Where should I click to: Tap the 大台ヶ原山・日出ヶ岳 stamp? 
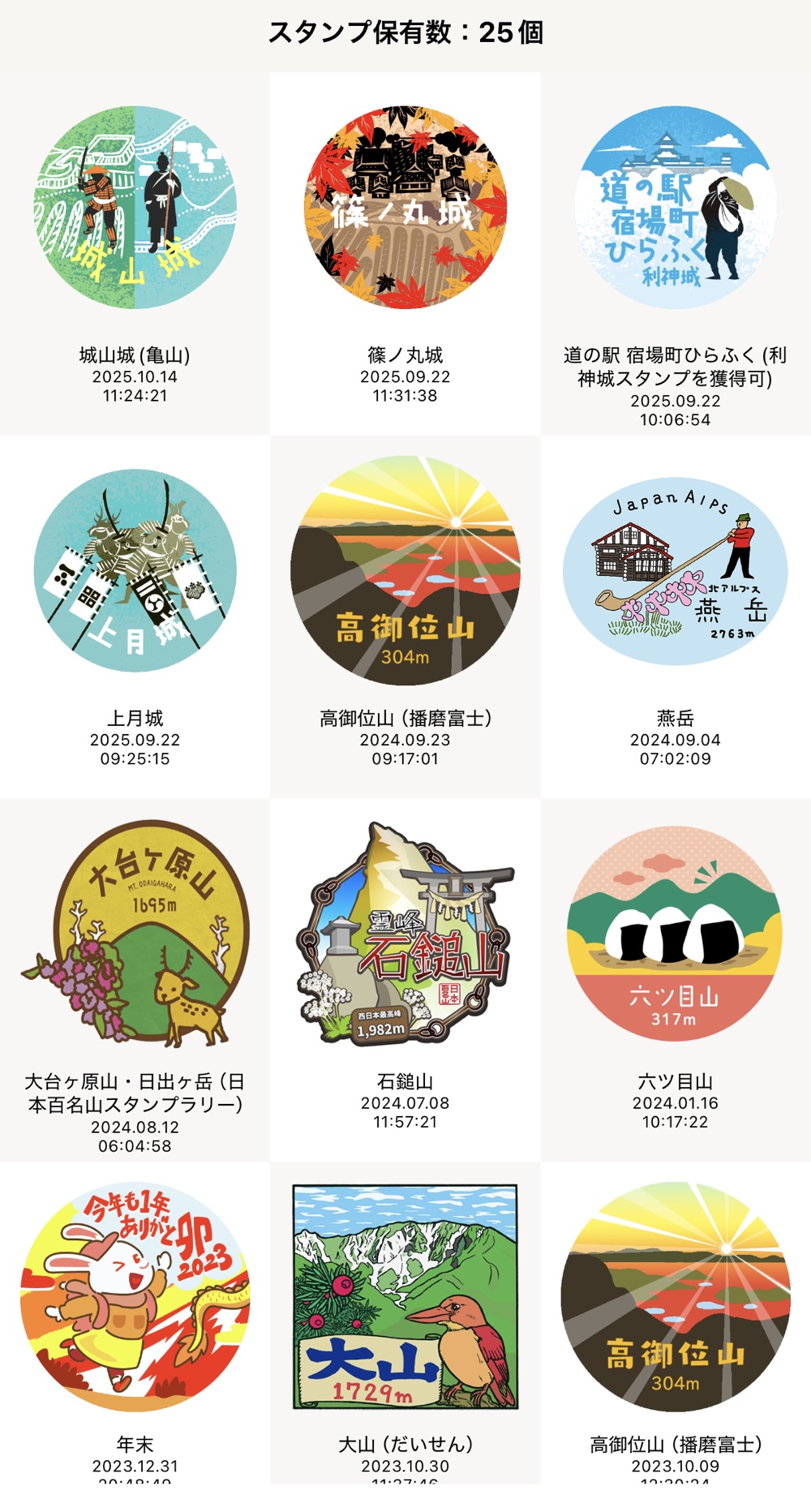click(x=135, y=933)
